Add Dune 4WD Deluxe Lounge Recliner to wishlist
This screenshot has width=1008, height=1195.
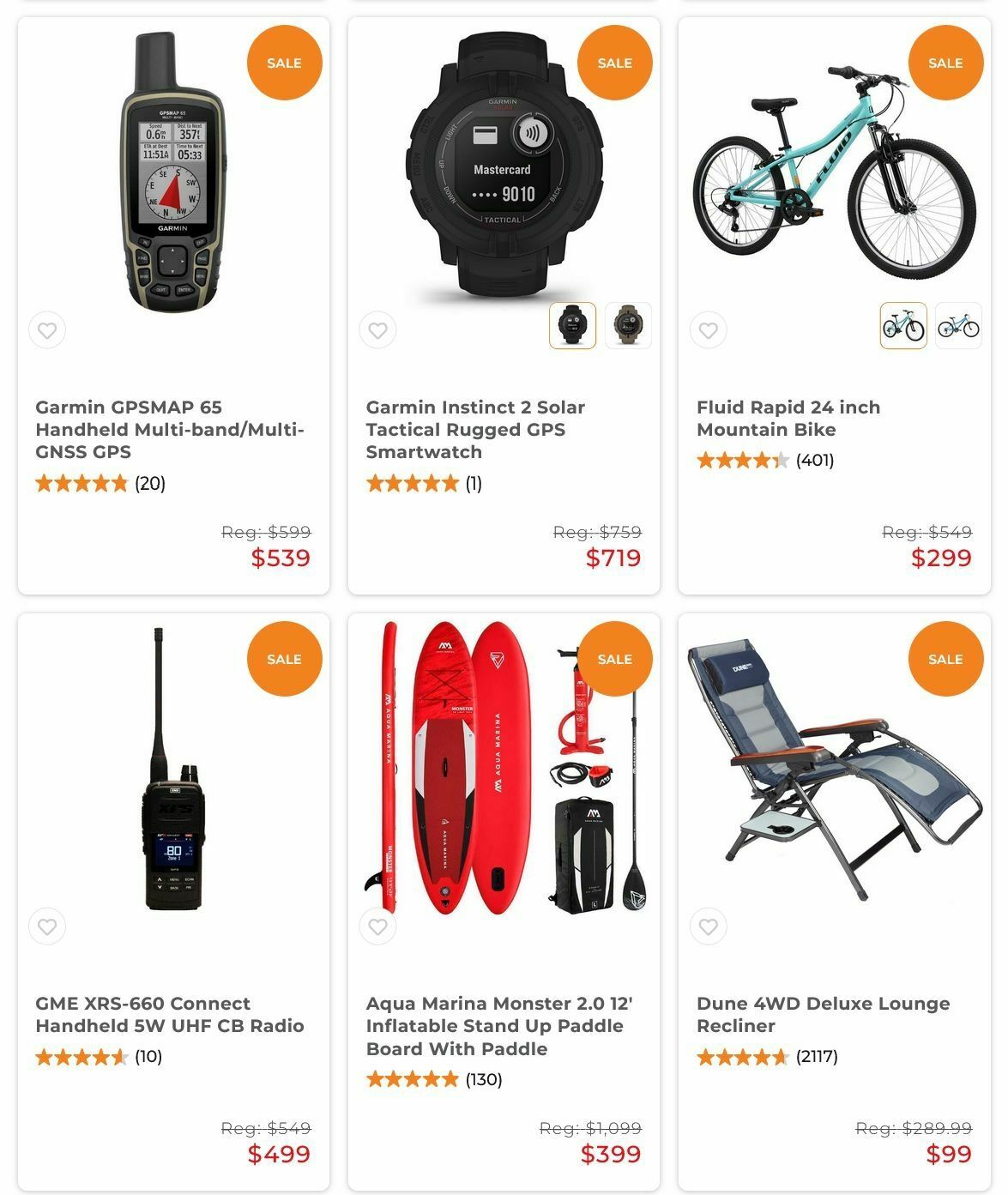(708, 926)
